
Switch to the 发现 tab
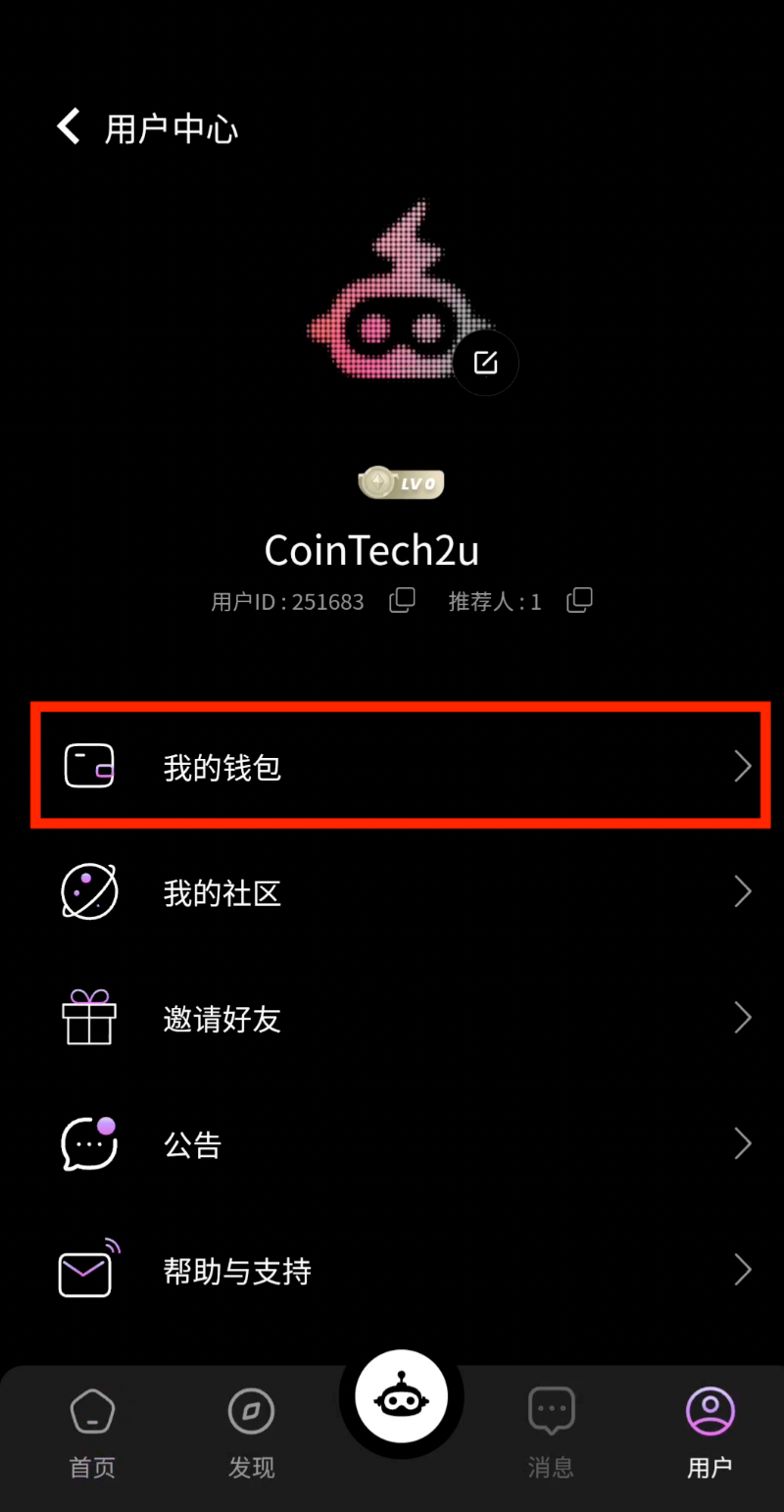coord(251,1432)
